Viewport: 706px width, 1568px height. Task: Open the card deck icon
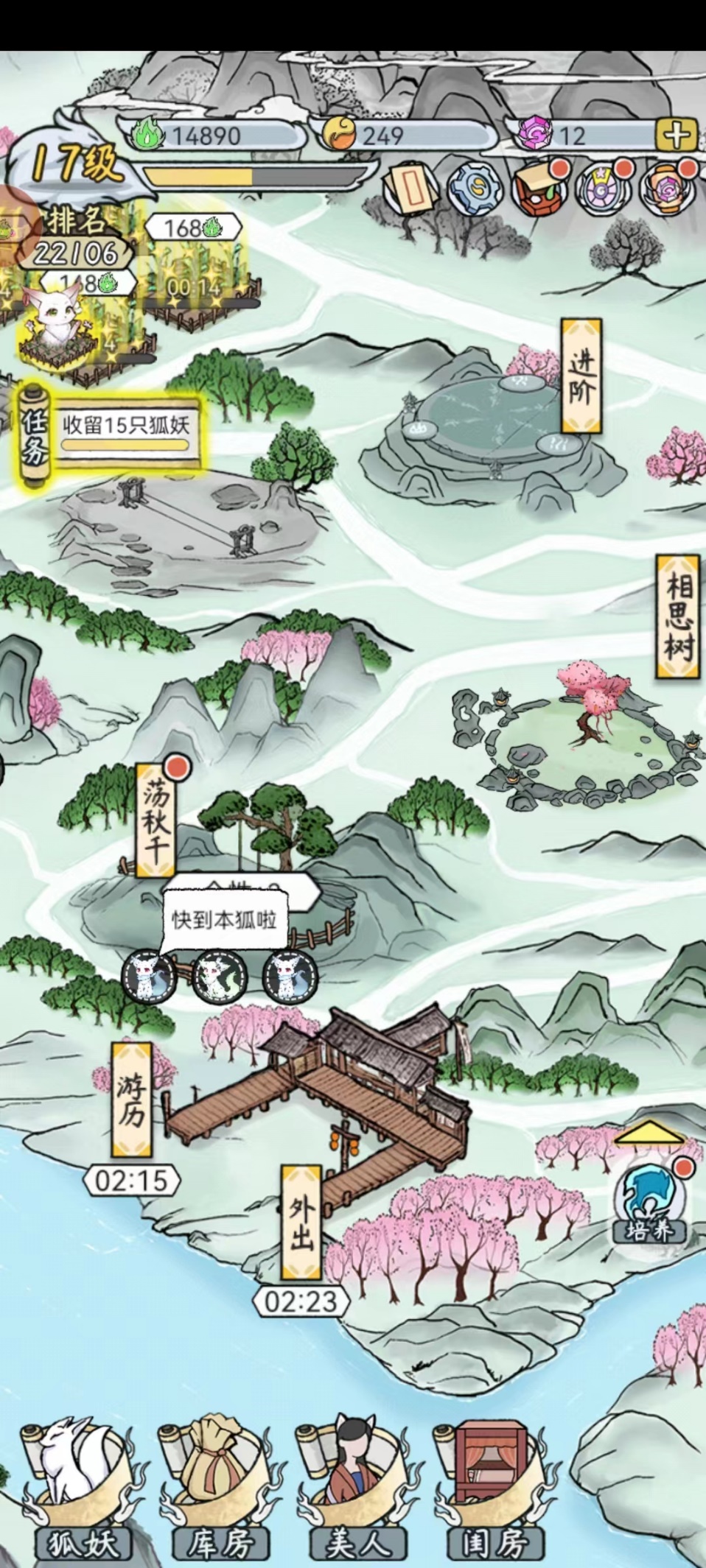409,190
